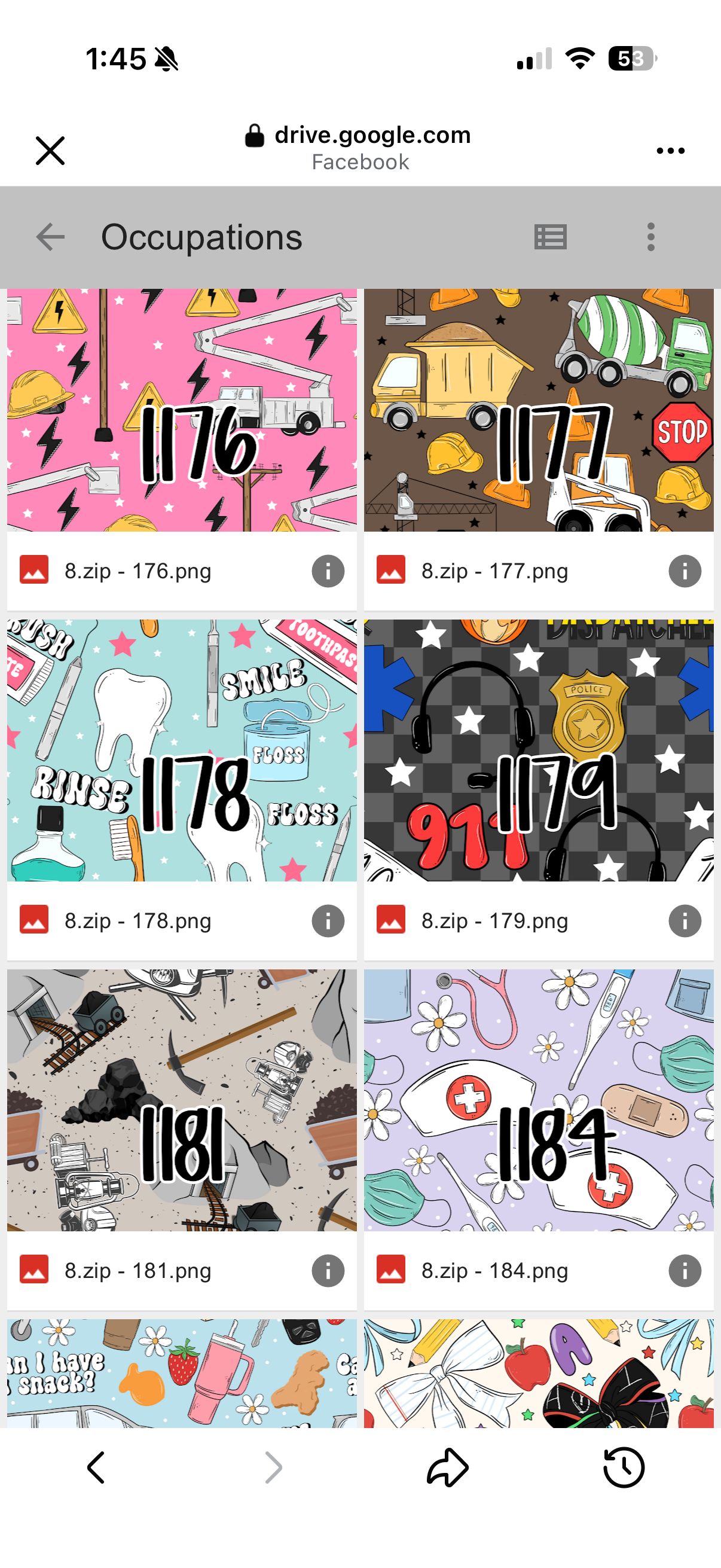The width and height of the screenshot is (721, 1568).
Task: Open the 184.png nurse image
Action: pos(538,1099)
